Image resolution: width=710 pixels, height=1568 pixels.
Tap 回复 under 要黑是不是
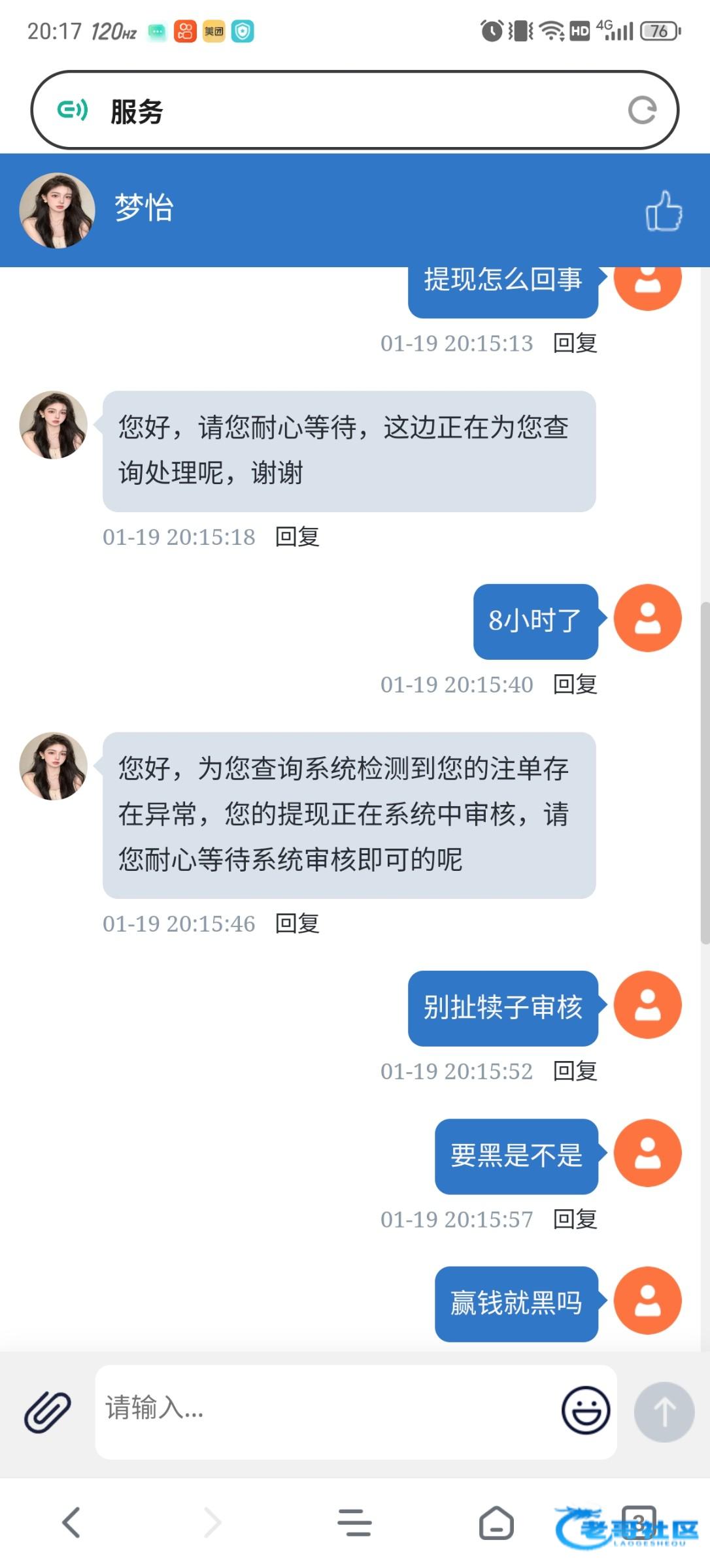tap(575, 1219)
